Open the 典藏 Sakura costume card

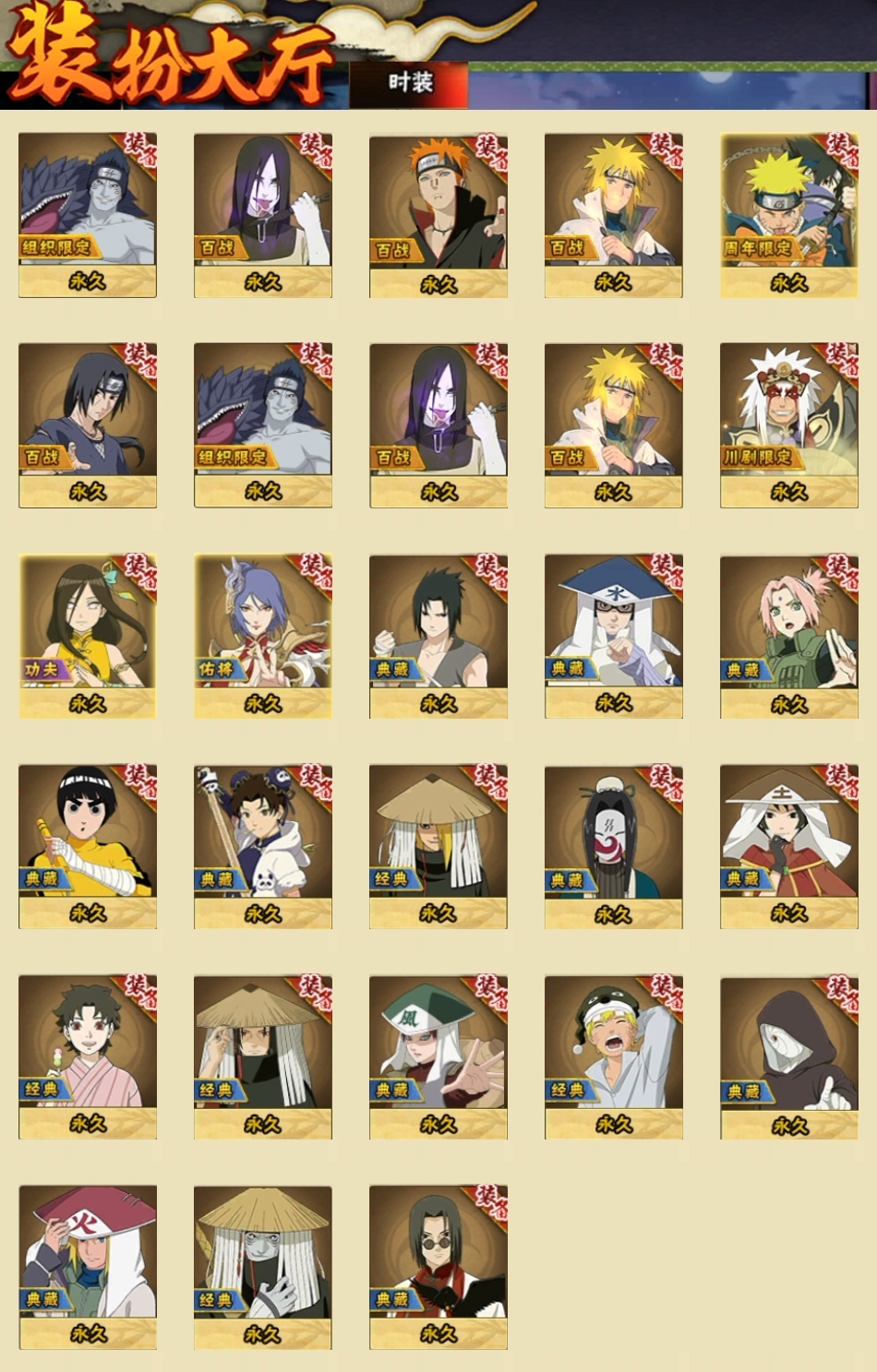pyautogui.click(x=788, y=635)
